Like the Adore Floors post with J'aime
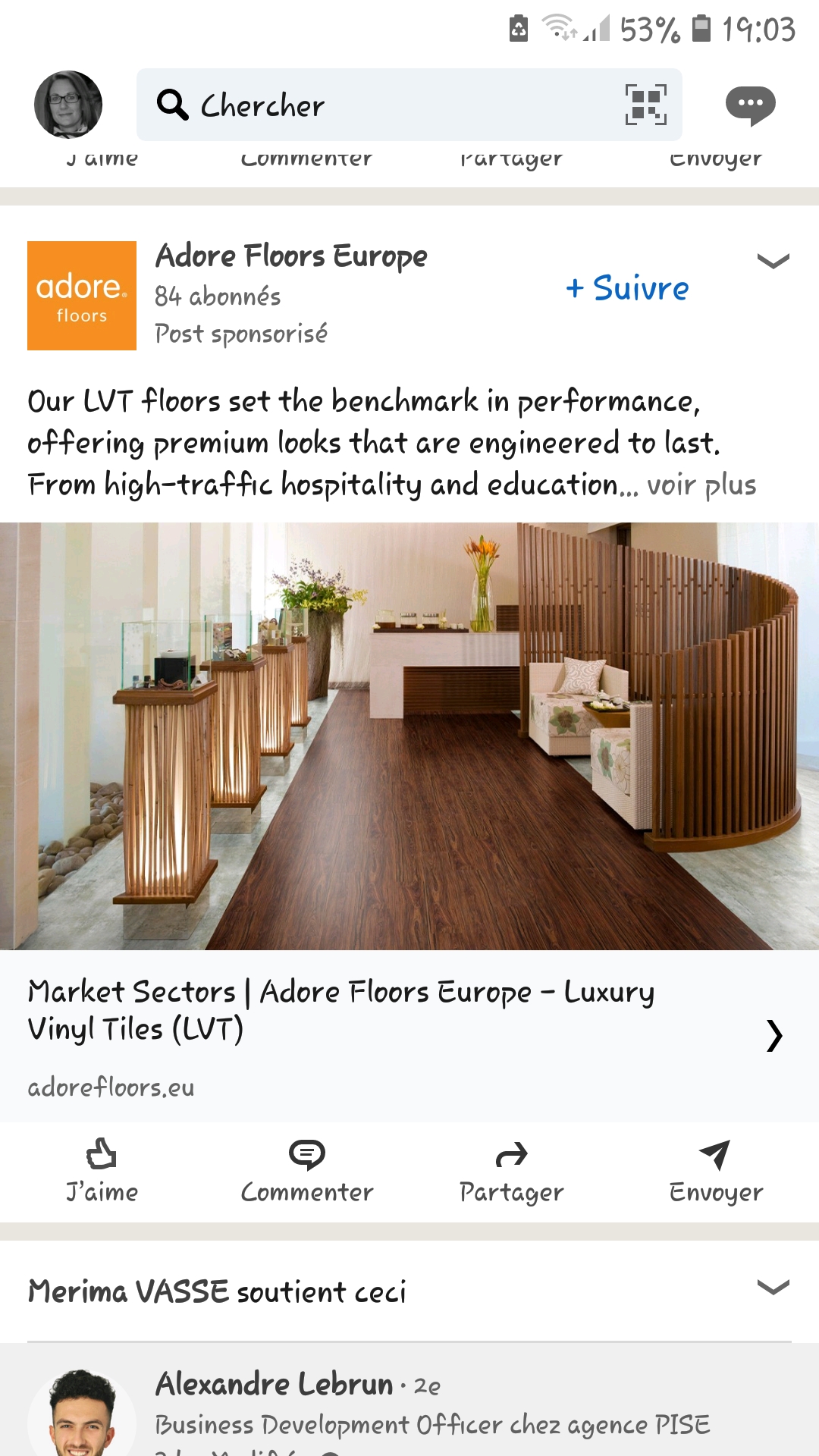Image resolution: width=819 pixels, height=1456 pixels. tap(102, 1172)
